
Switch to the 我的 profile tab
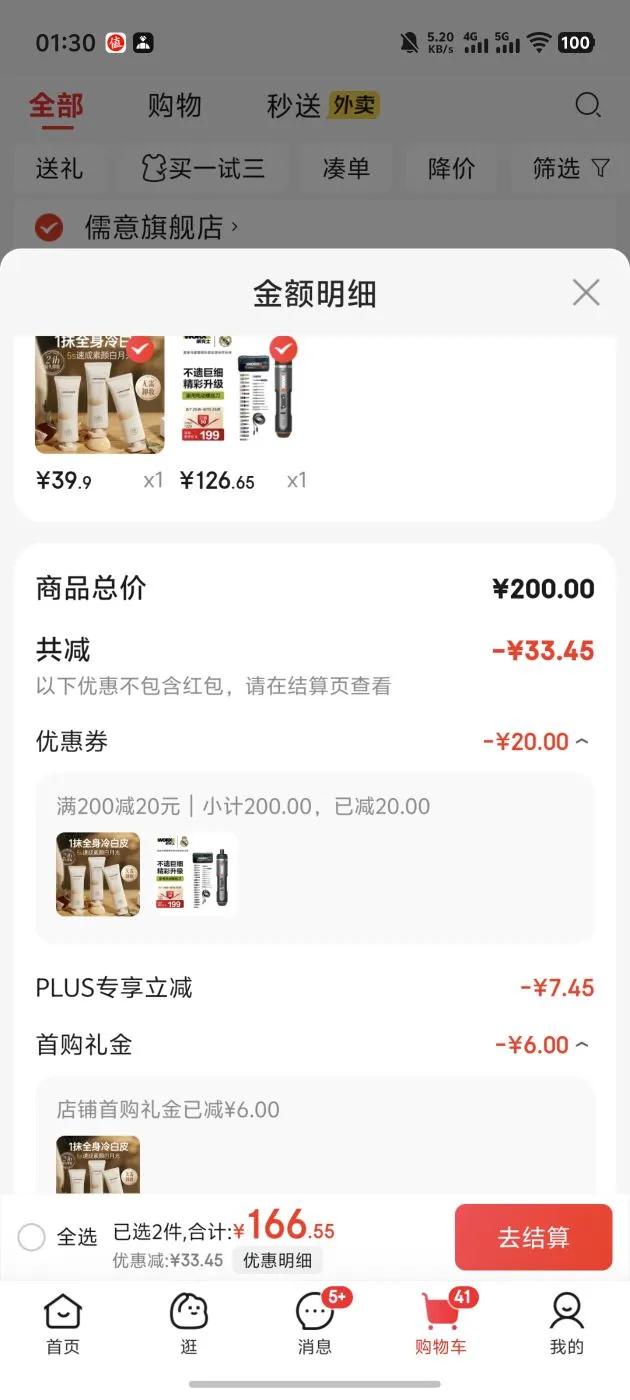coord(566,1323)
